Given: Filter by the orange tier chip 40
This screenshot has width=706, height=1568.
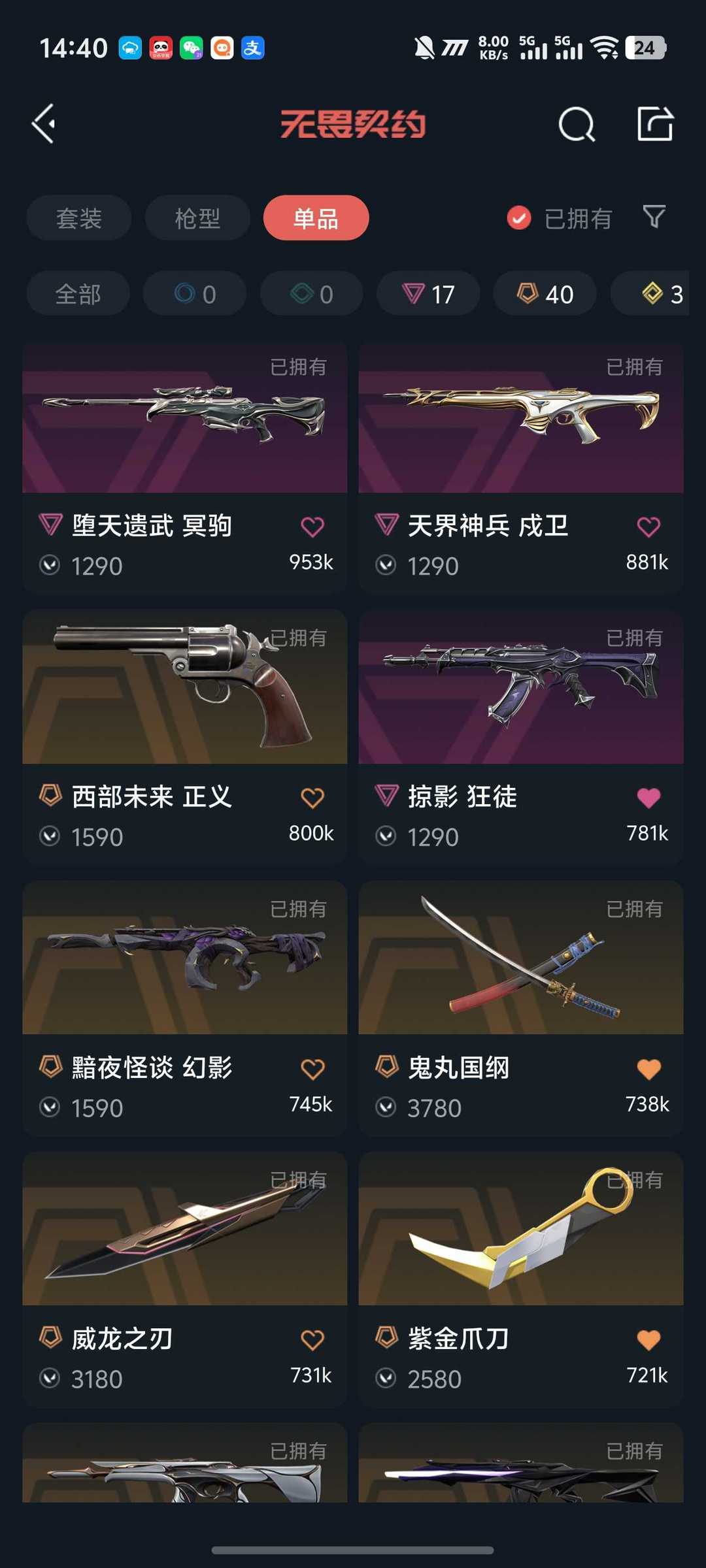Looking at the screenshot, I should (545, 294).
